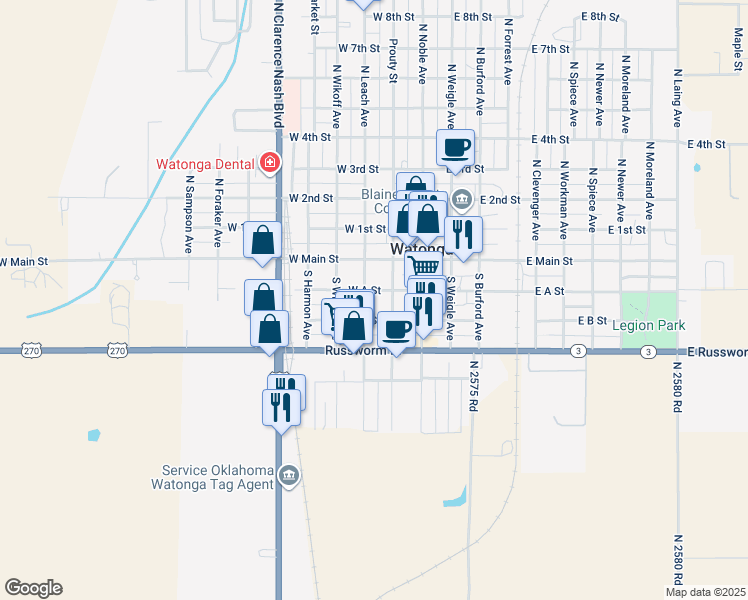Tap the shopping cart marker below Watonga label
This screenshot has width=748, height=600.
(x=424, y=266)
